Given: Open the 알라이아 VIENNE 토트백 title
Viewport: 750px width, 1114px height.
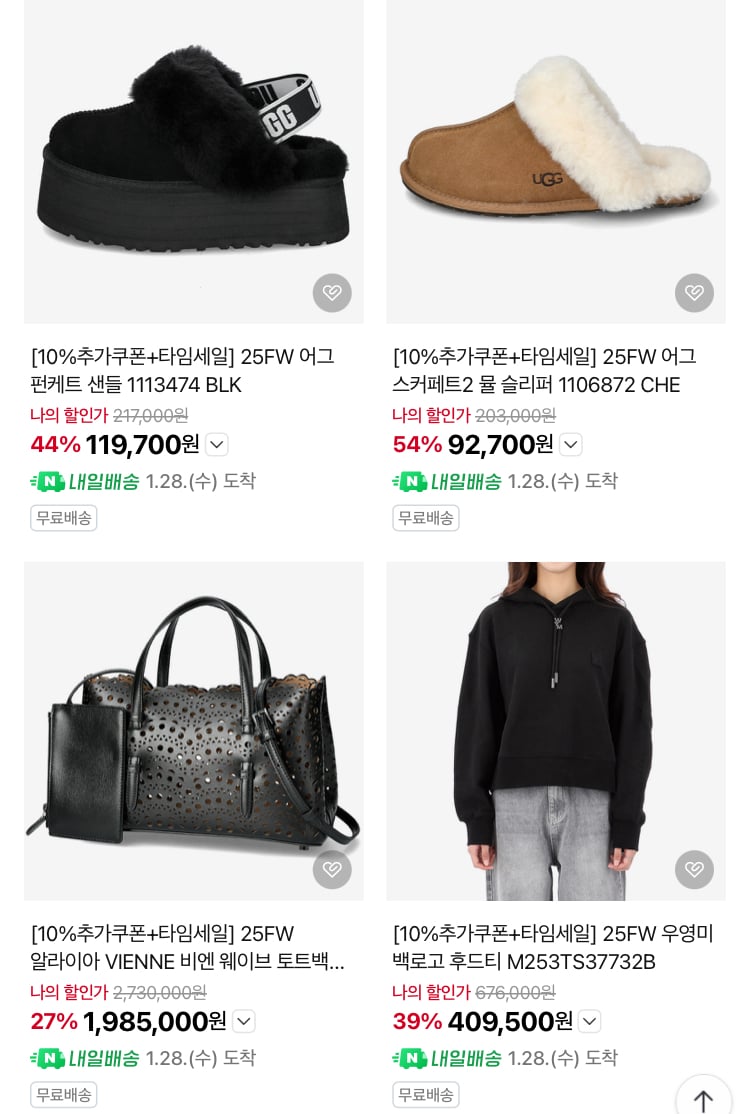Looking at the screenshot, I should [x=187, y=948].
